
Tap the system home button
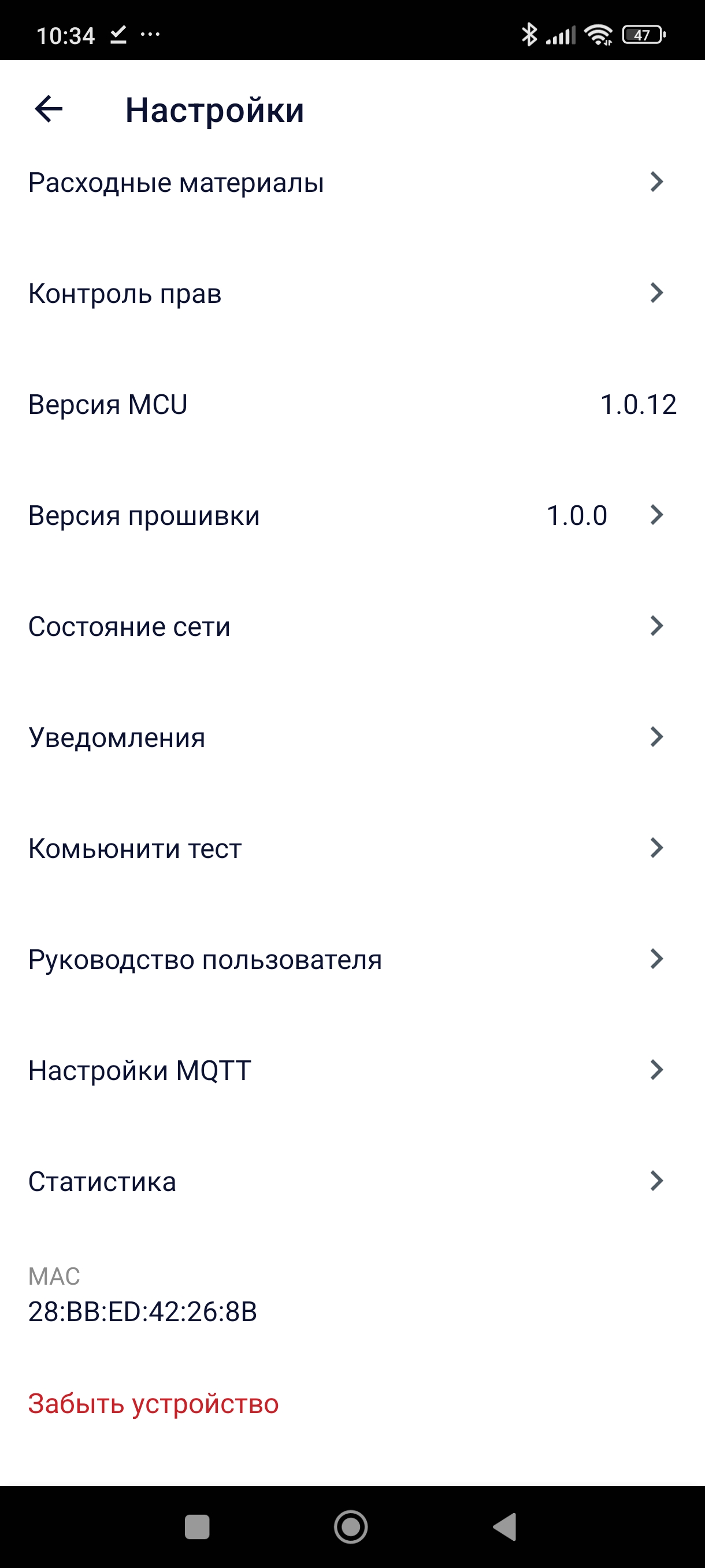(351, 1526)
